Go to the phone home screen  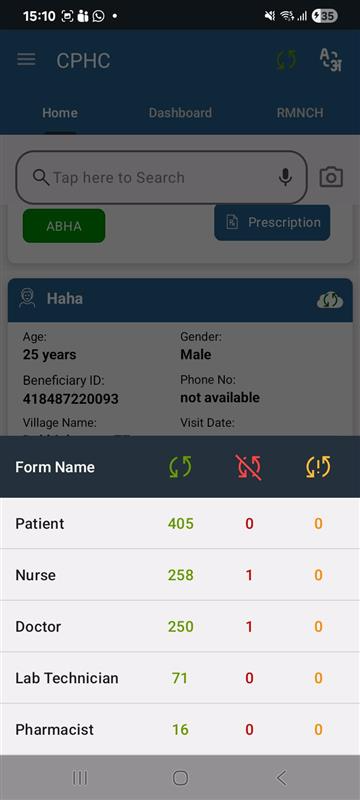(x=181, y=778)
